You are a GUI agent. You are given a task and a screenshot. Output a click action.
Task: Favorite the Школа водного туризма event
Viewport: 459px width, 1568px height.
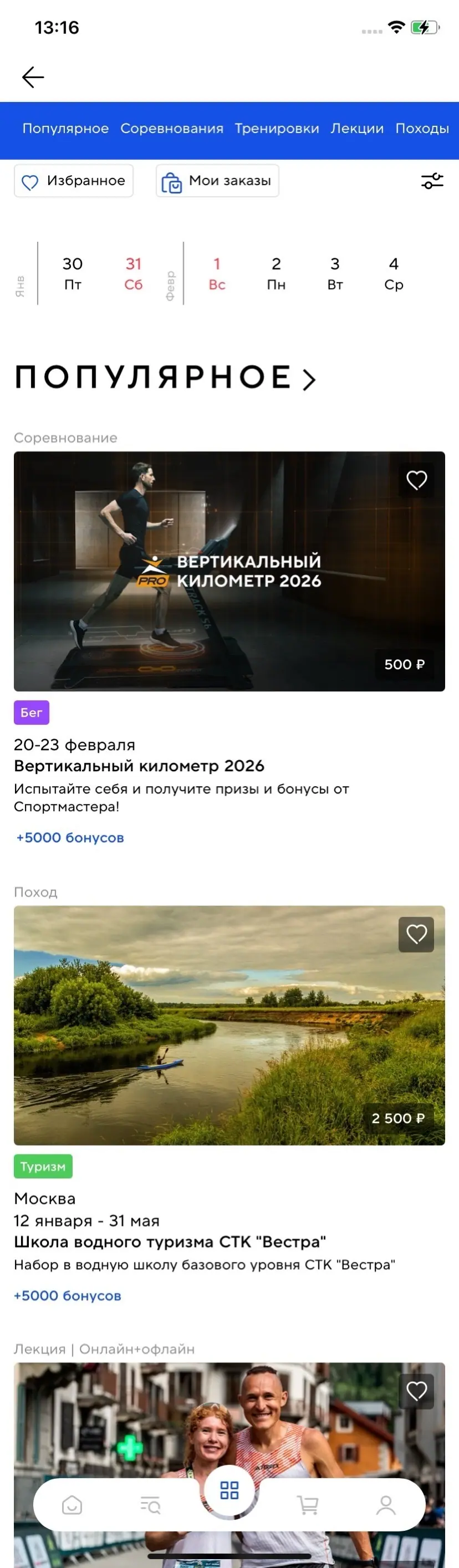click(416, 934)
